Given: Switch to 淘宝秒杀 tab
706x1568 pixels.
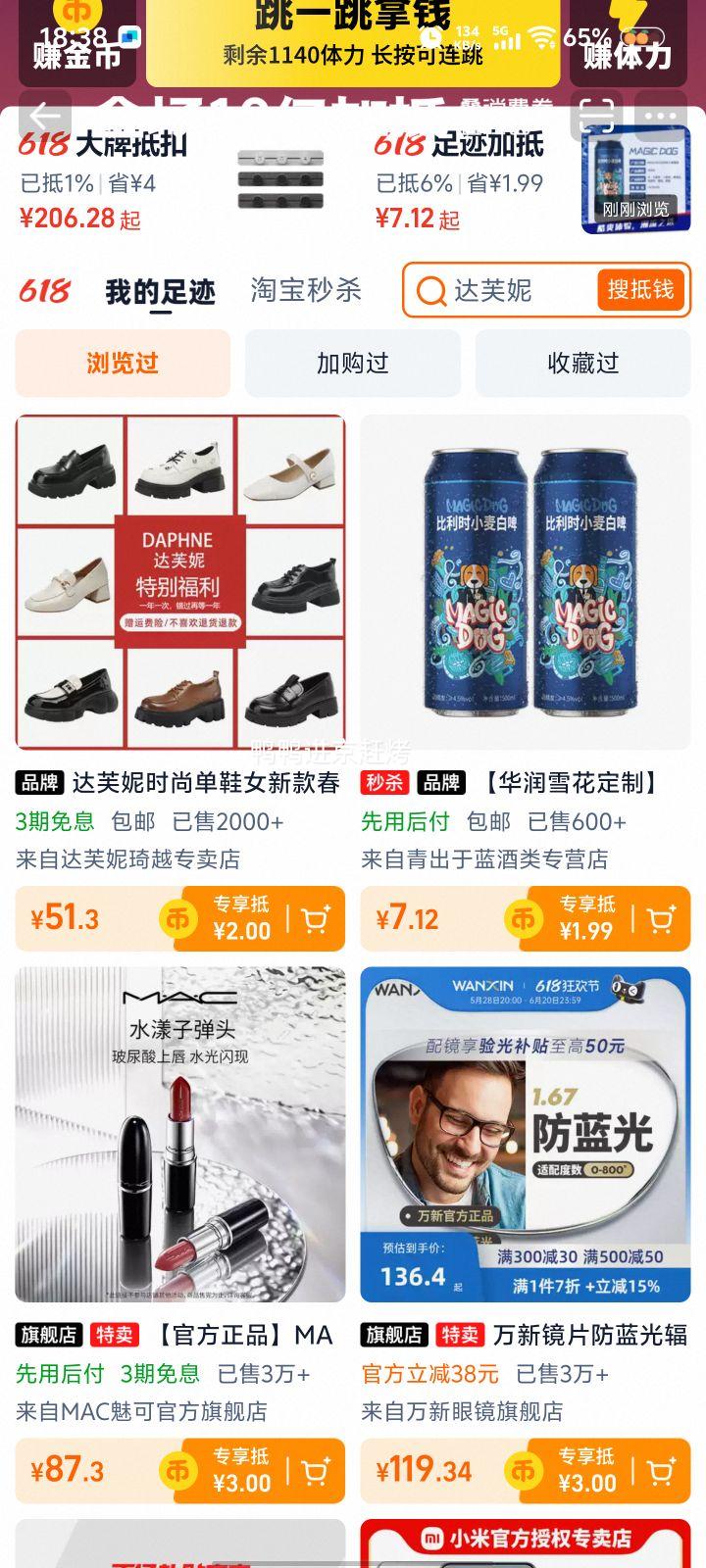Looking at the screenshot, I should pos(306,290).
